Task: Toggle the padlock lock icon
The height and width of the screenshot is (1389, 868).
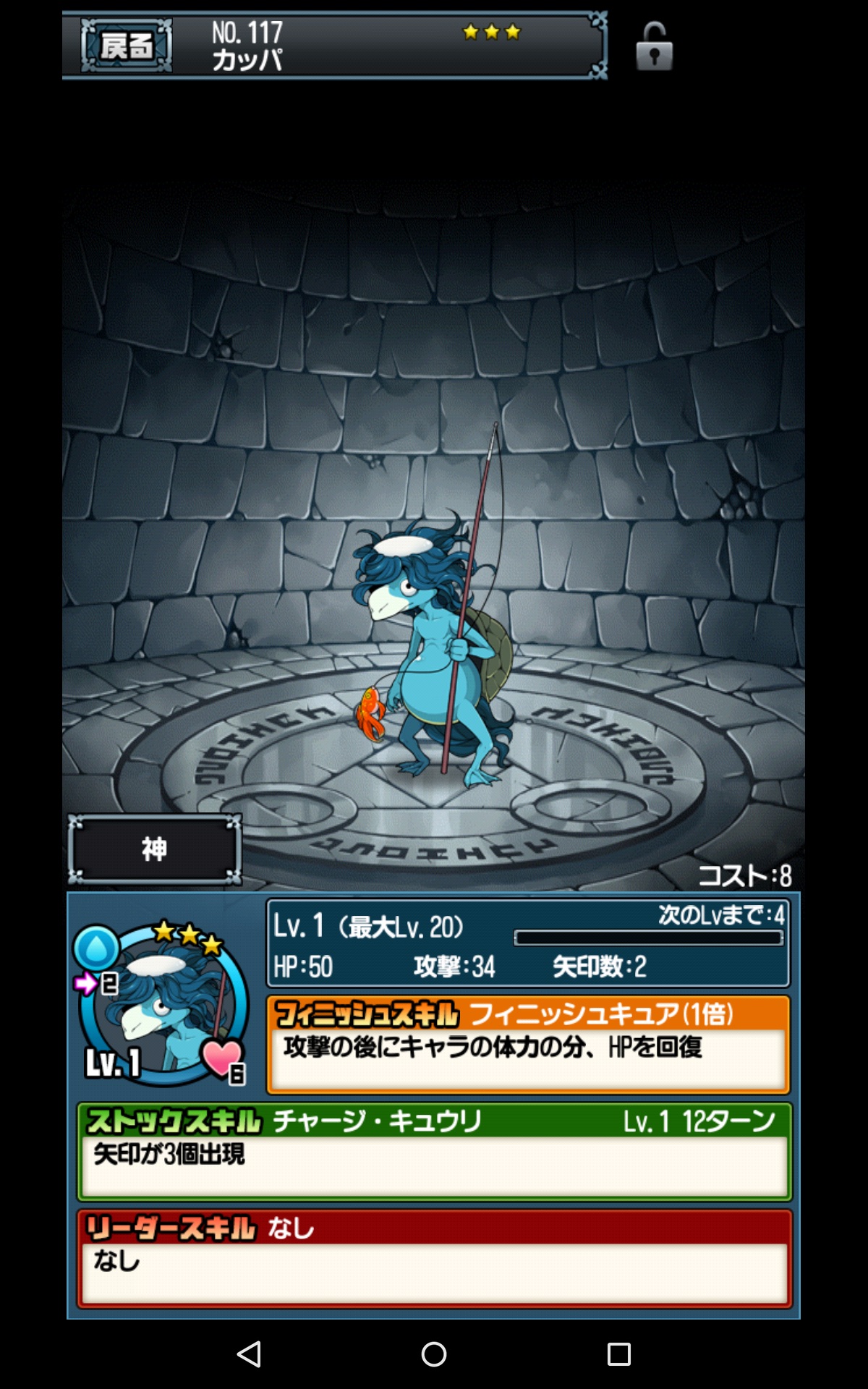Action: pyautogui.click(x=654, y=47)
